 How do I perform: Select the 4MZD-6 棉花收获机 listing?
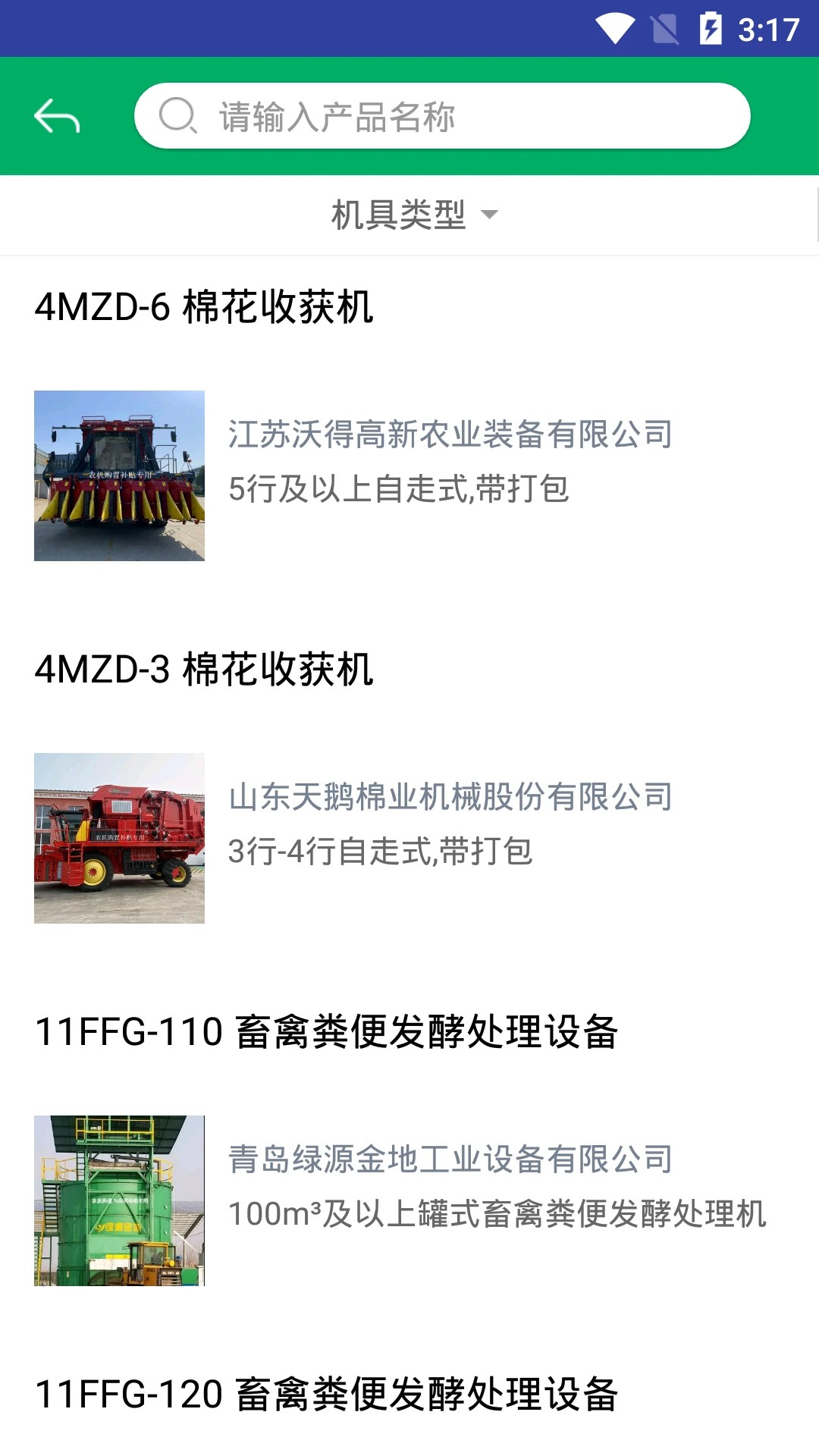pyautogui.click(x=206, y=308)
